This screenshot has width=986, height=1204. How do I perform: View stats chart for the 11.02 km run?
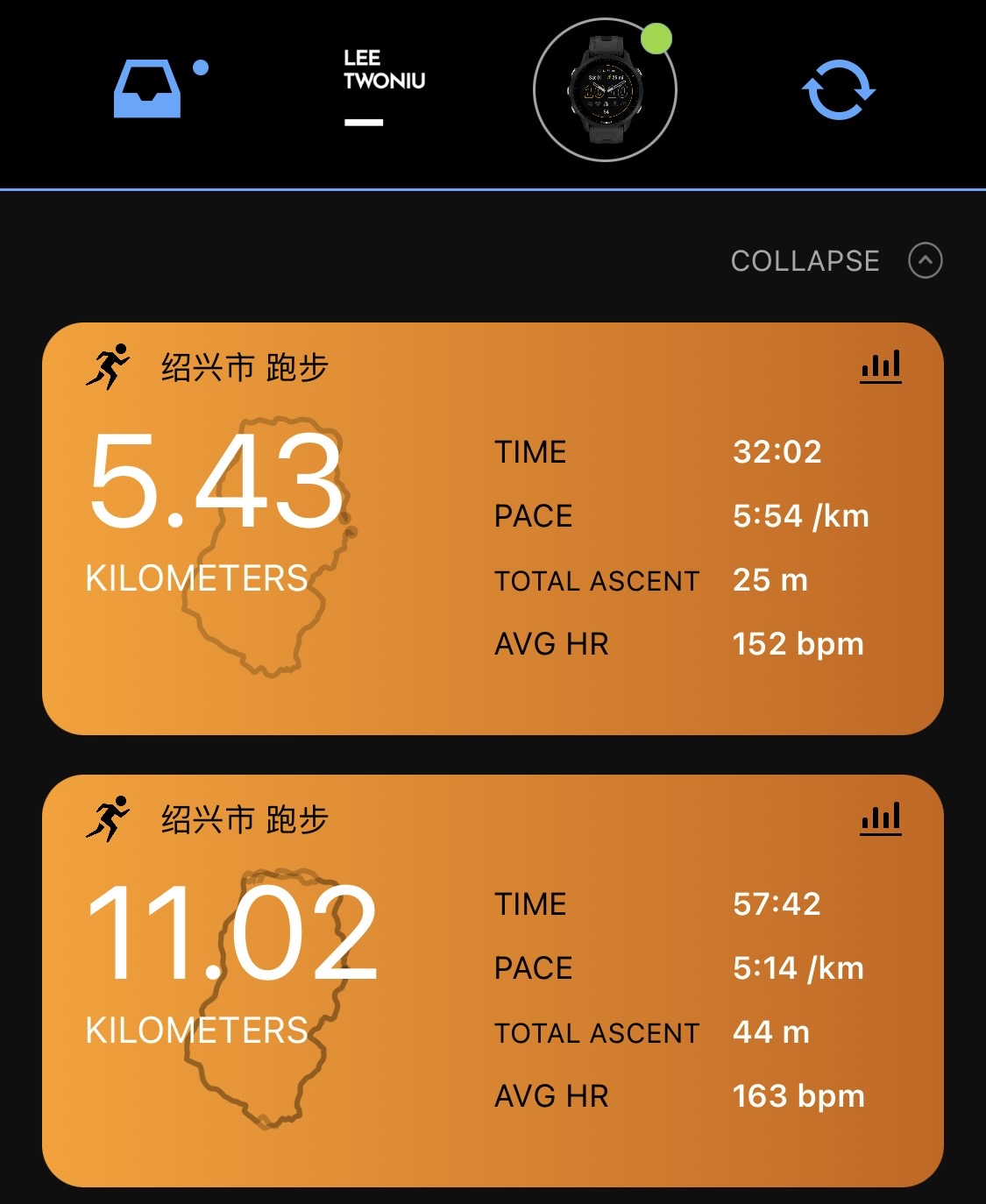coord(881,818)
